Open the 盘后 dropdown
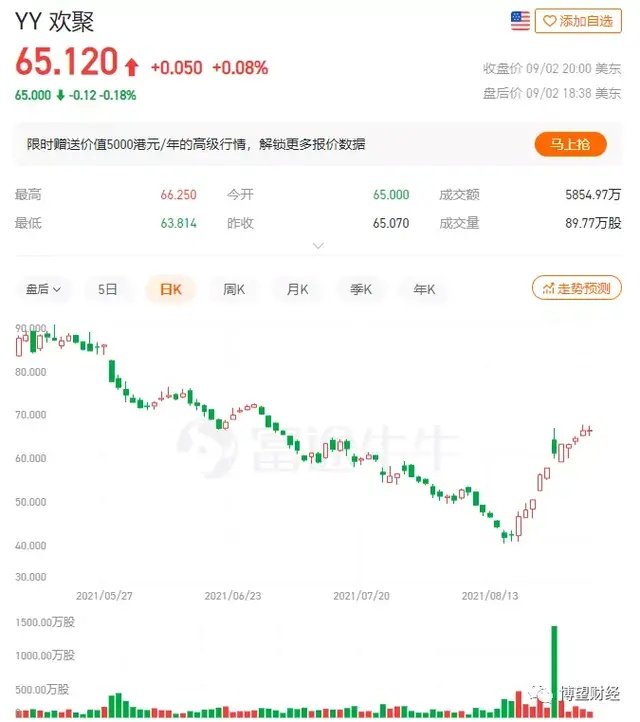 point(43,289)
